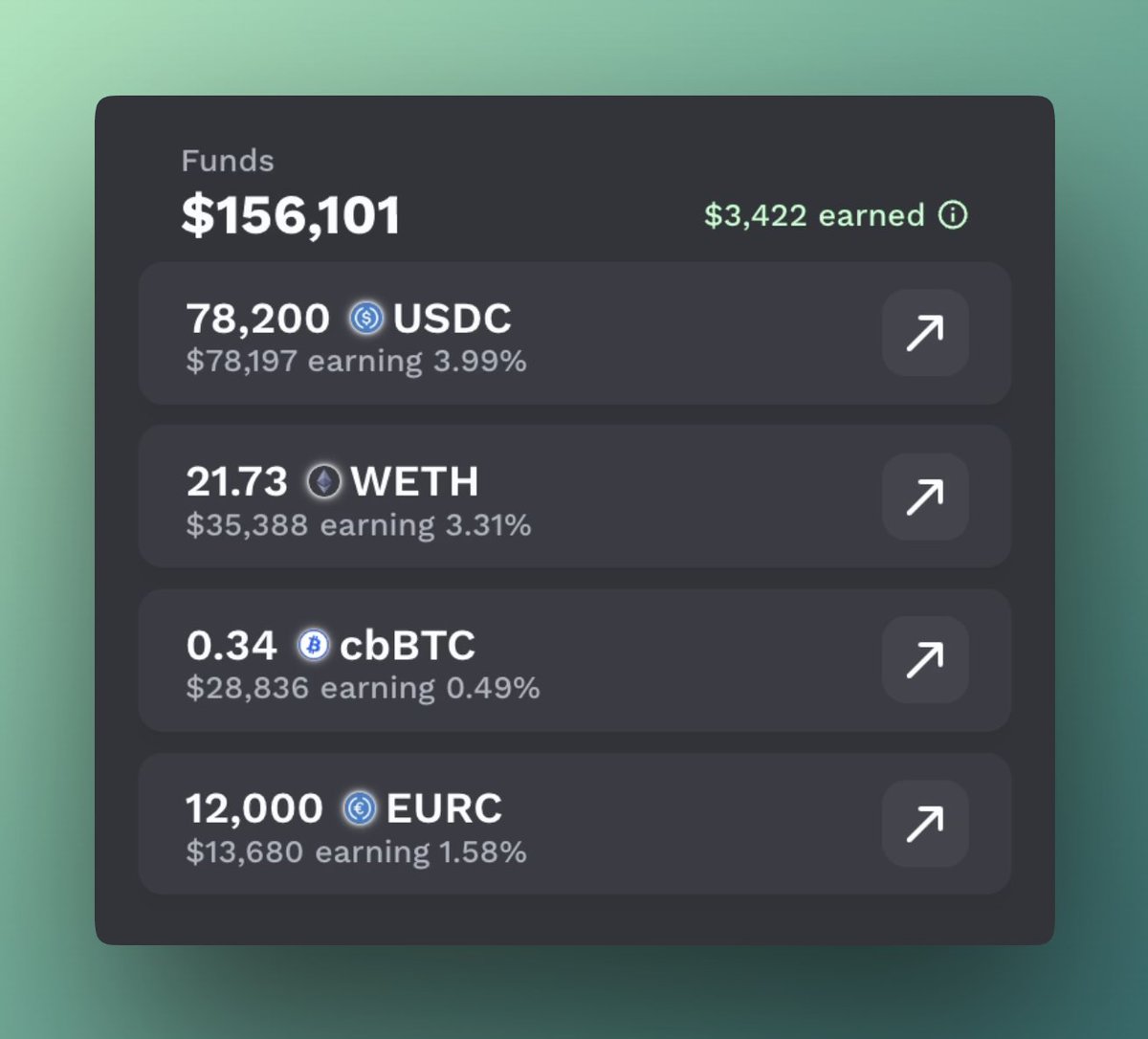
Task: Open the info icon beside $3,422 earned
Action: 953,215
